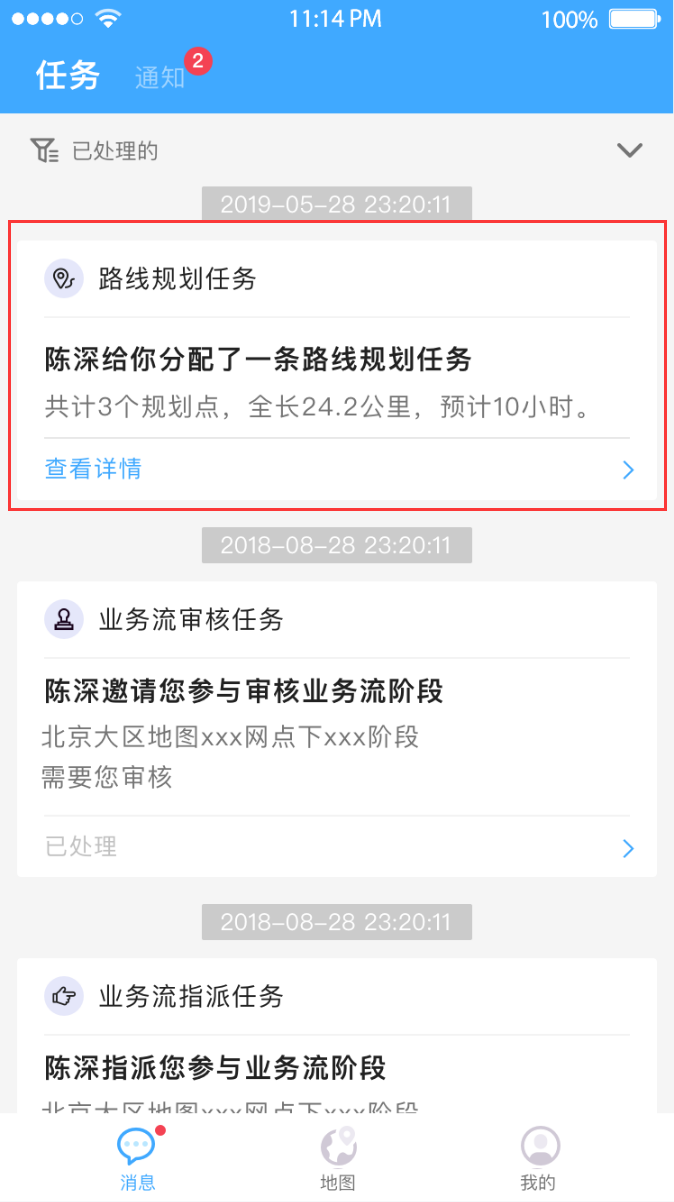Image resolution: width=674 pixels, height=1202 pixels.
Task: Open the 路线规划任务 card
Action: click(x=337, y=370)
